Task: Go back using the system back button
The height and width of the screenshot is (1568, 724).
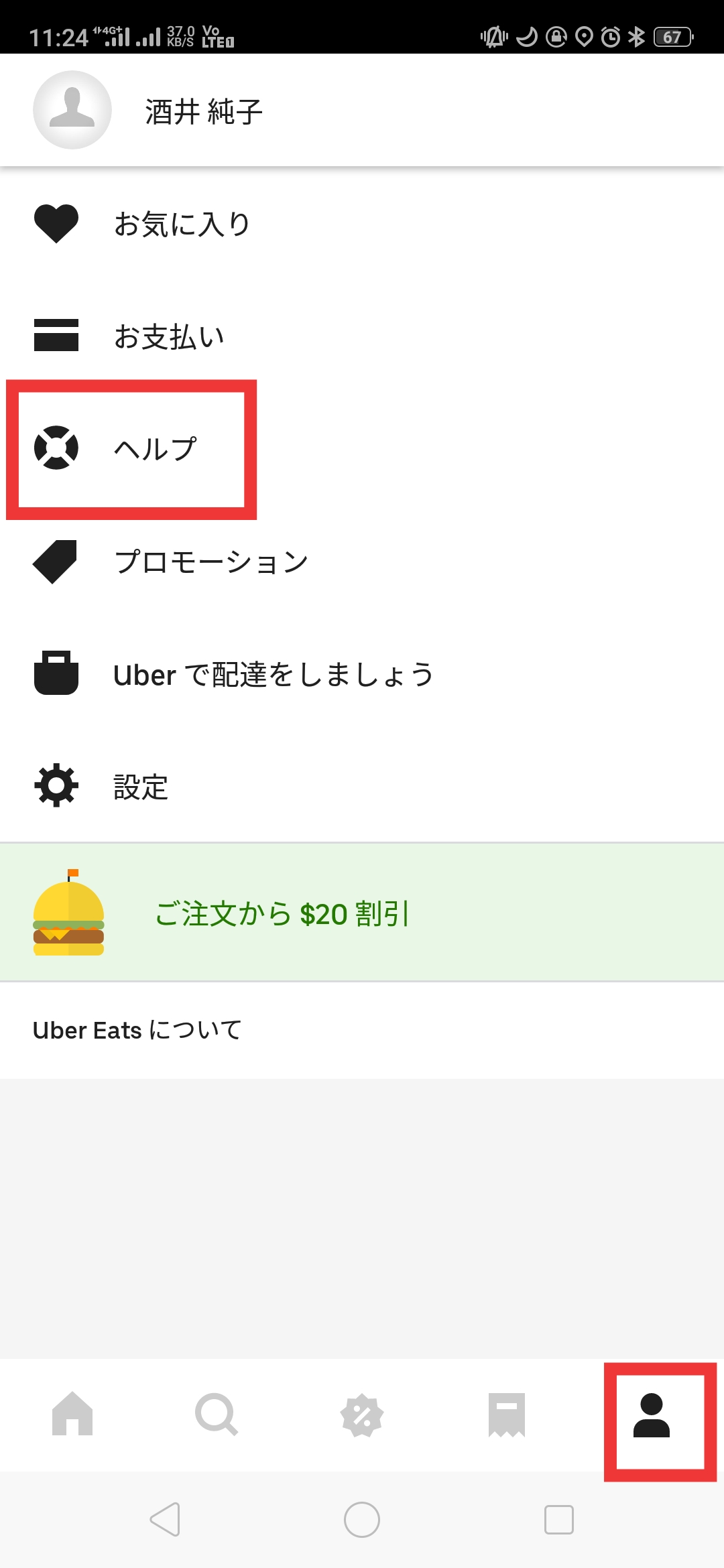Action: pyautogui.click(x=165, y=1520)
